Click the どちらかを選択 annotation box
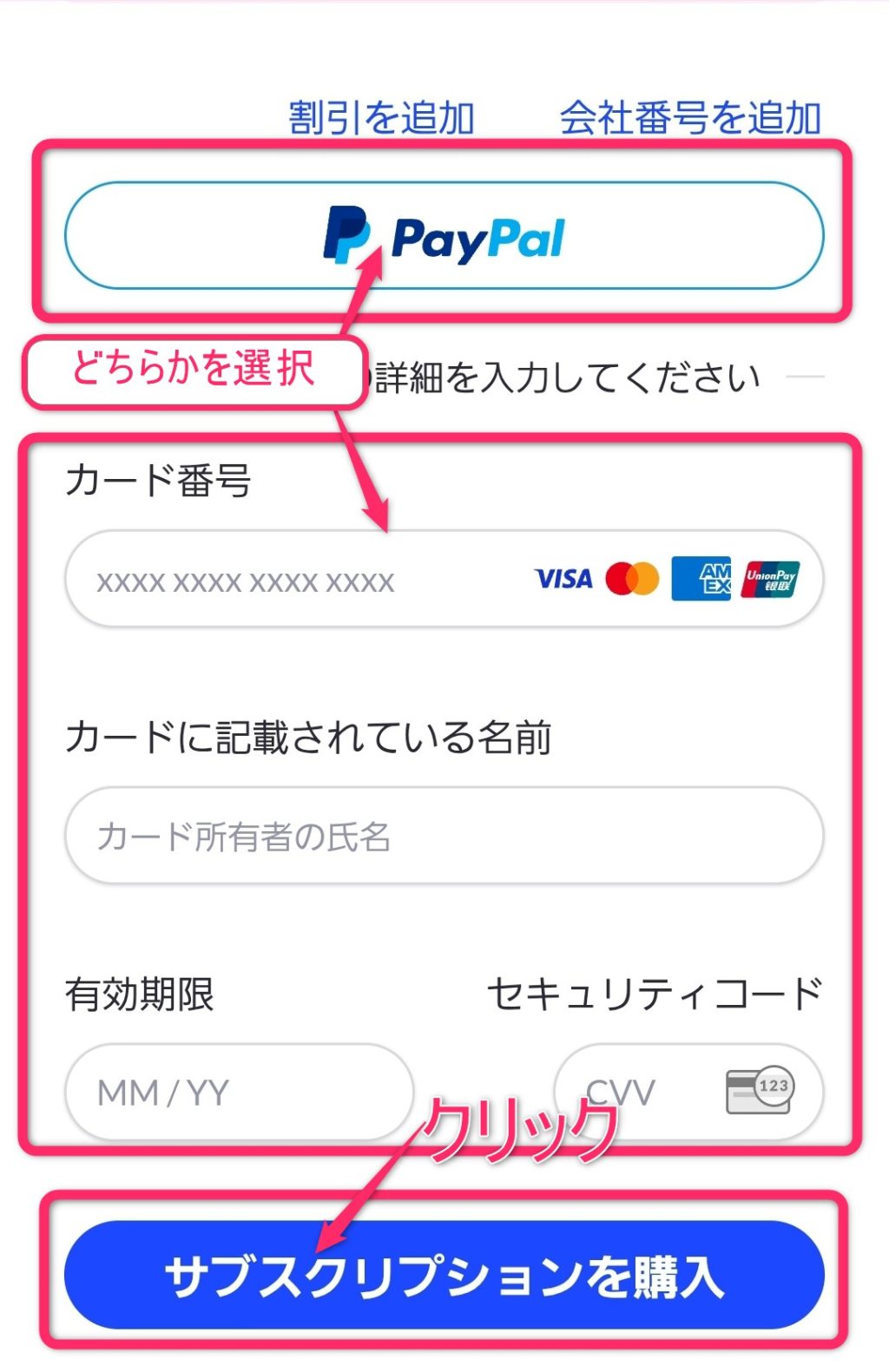 pos(195,367)
